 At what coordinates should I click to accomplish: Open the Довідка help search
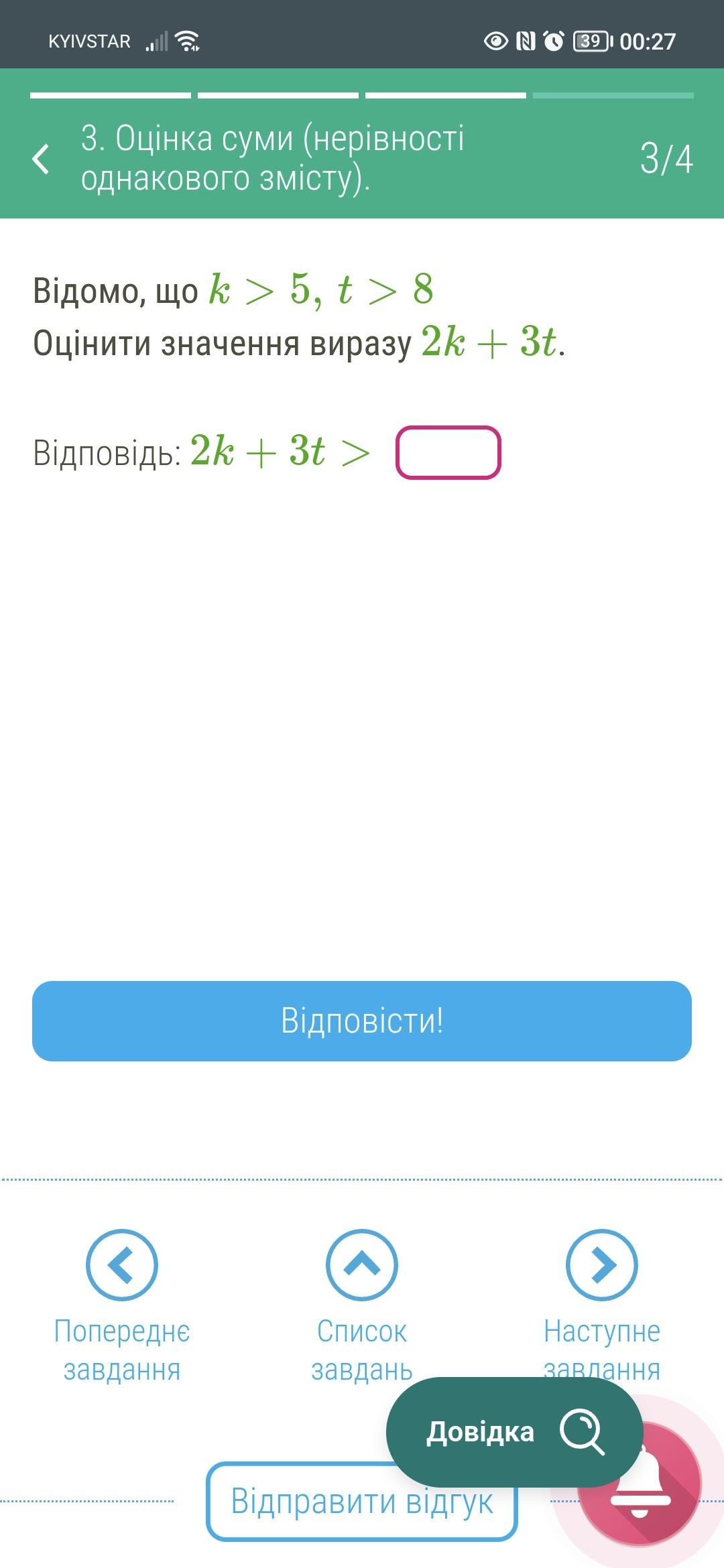click(514, 1432)
